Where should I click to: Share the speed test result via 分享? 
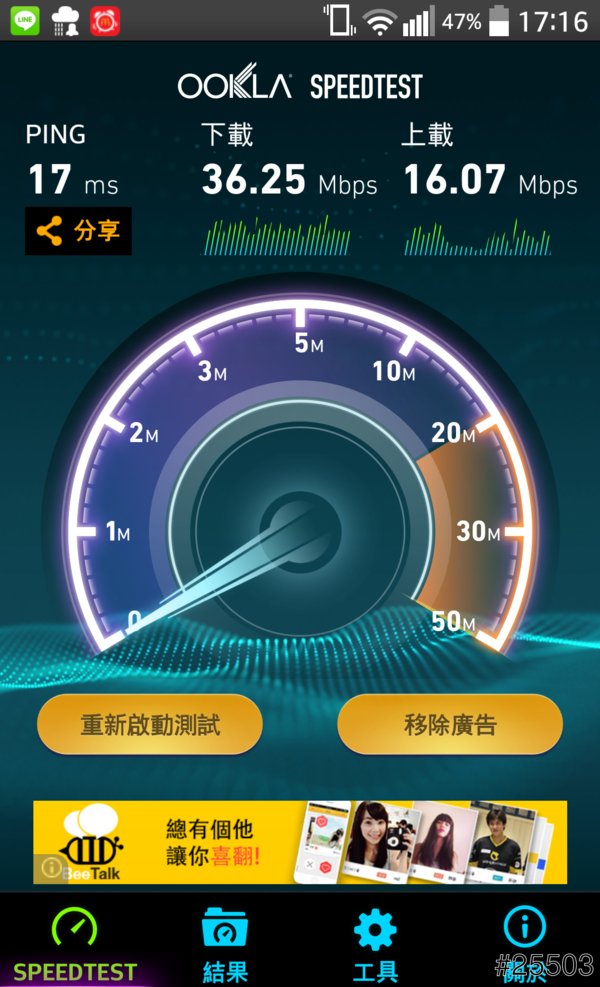(78, 231)
